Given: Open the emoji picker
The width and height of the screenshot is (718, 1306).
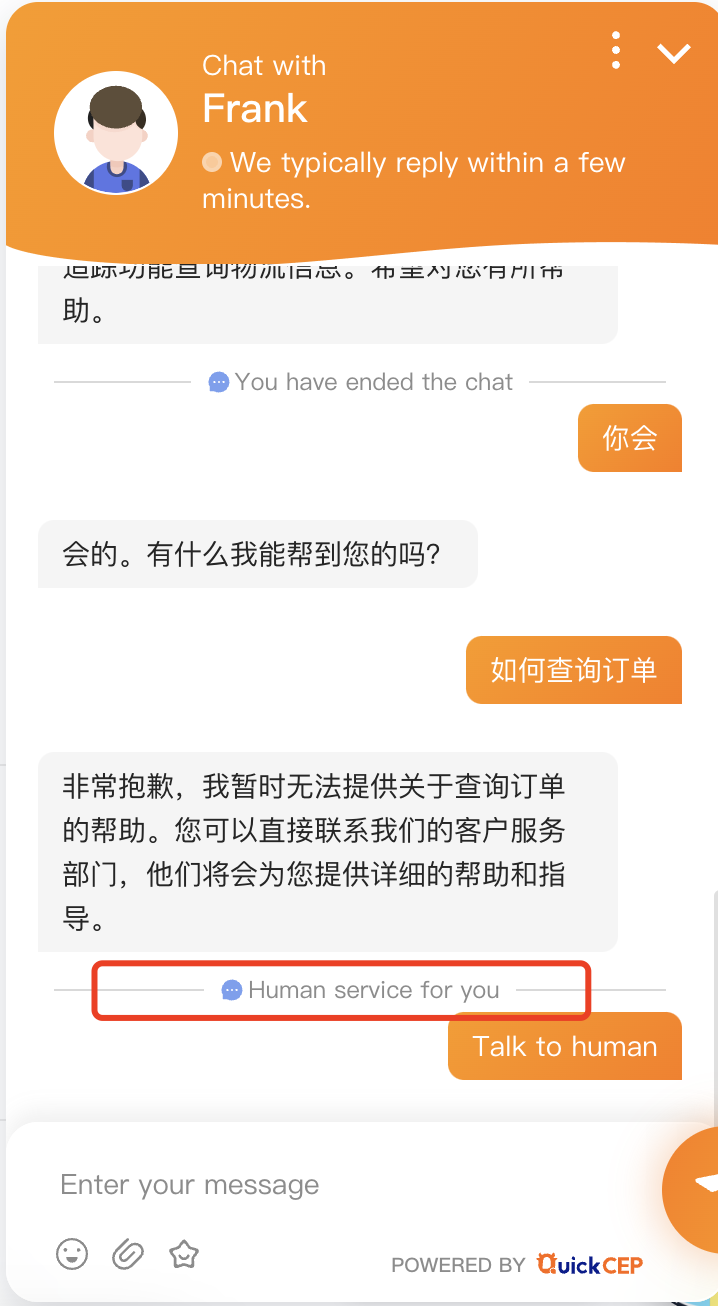Looking at the screenshot, I should tap(72, 1253).
